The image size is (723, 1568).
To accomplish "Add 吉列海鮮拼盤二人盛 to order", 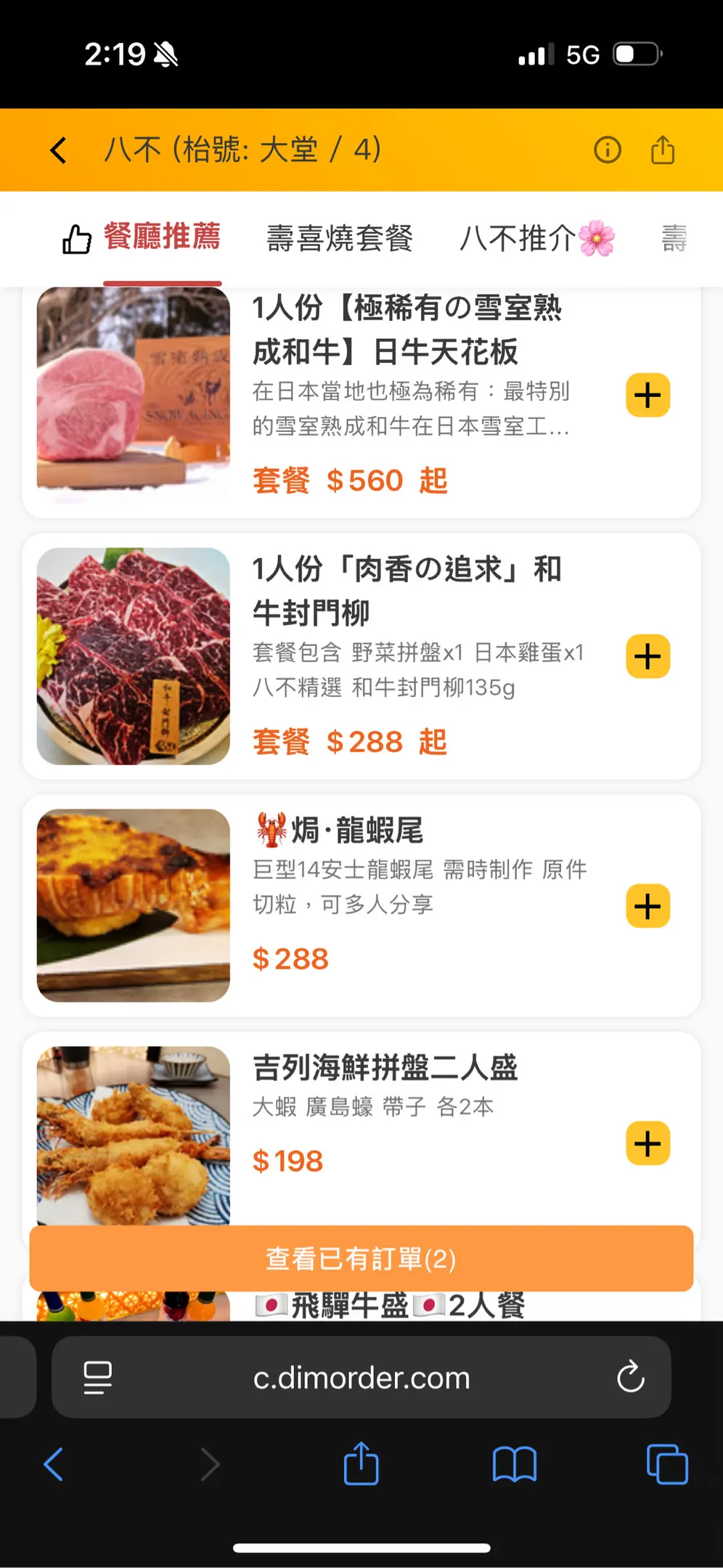I will [x=648, y=1143].
